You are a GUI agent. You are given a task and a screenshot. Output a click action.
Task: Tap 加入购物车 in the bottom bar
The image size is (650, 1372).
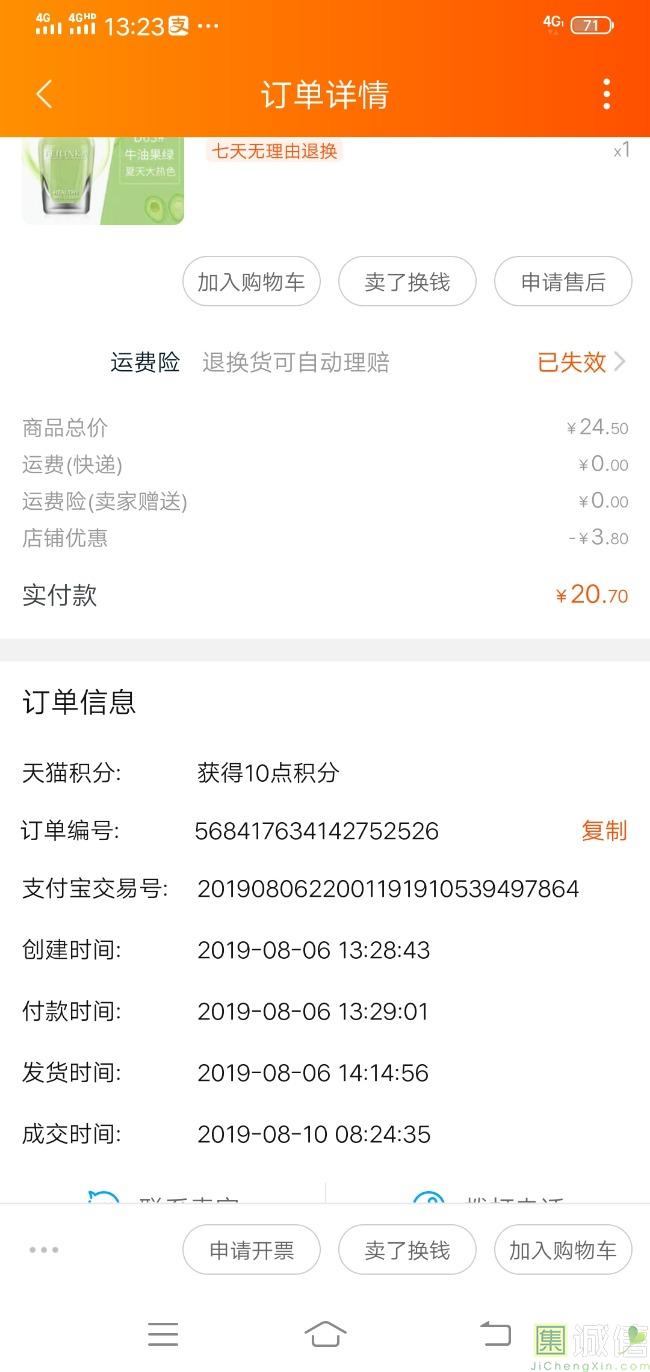(563, 1250)
